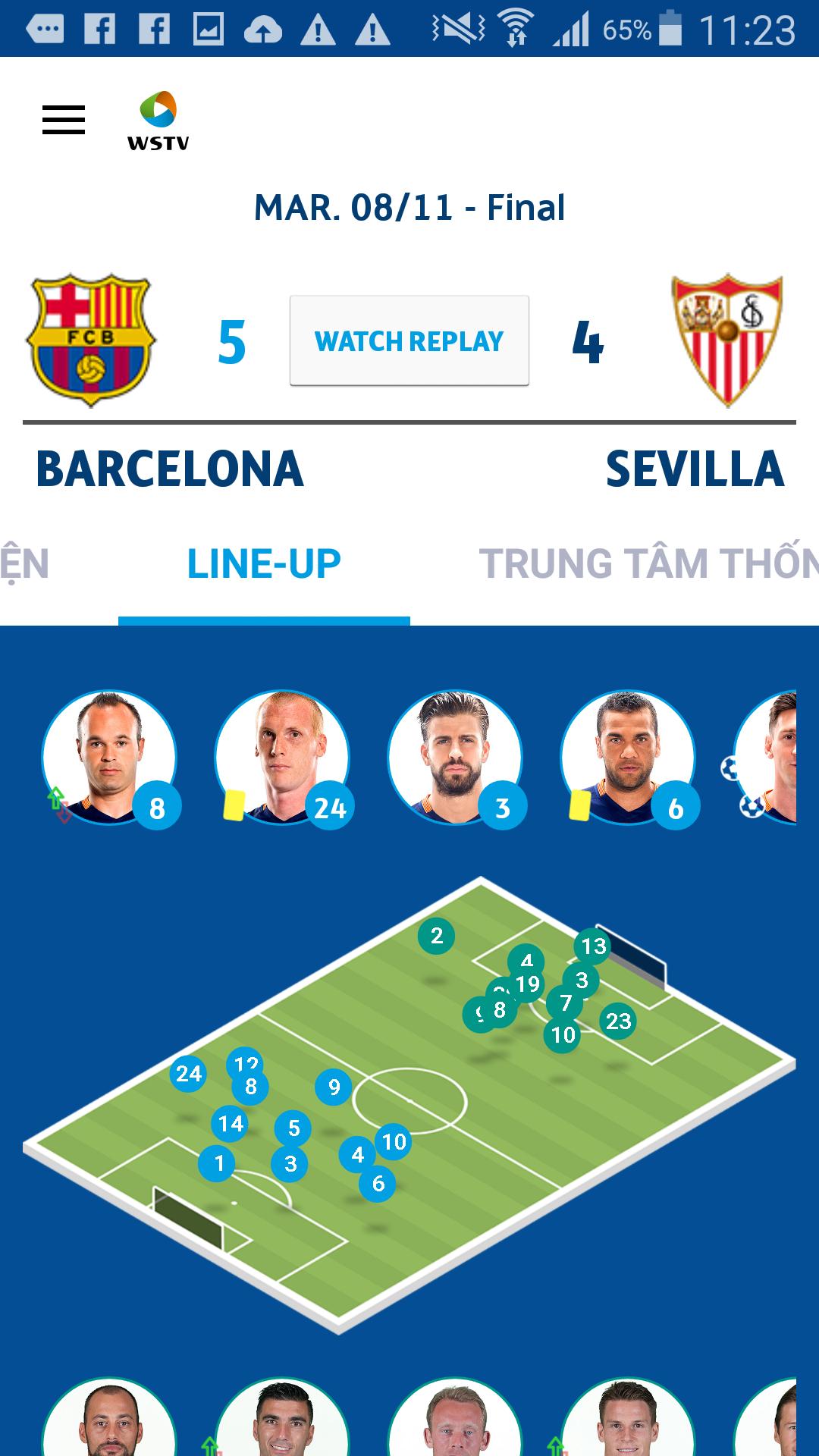Open Barcelona player number 24 profile
The height and width of the screenshot is (1456, 819).
click(x=282, y=757)
